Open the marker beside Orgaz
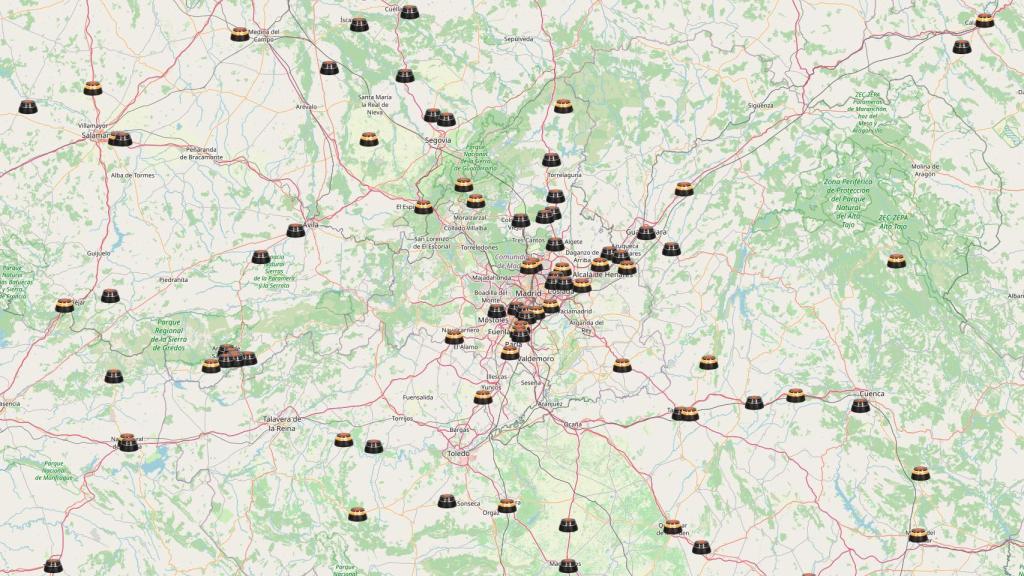This screenshot has height=576, width=1024. click(507, 505)
